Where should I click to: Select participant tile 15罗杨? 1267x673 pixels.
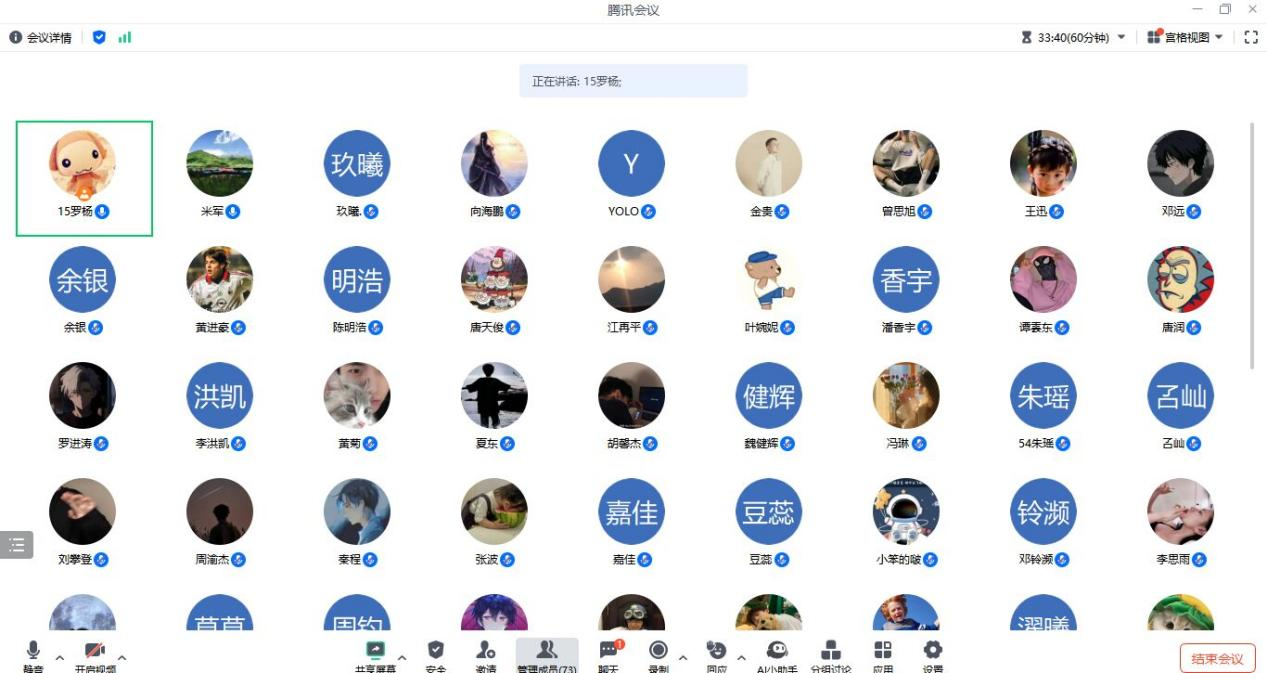(x=83, y=178)
